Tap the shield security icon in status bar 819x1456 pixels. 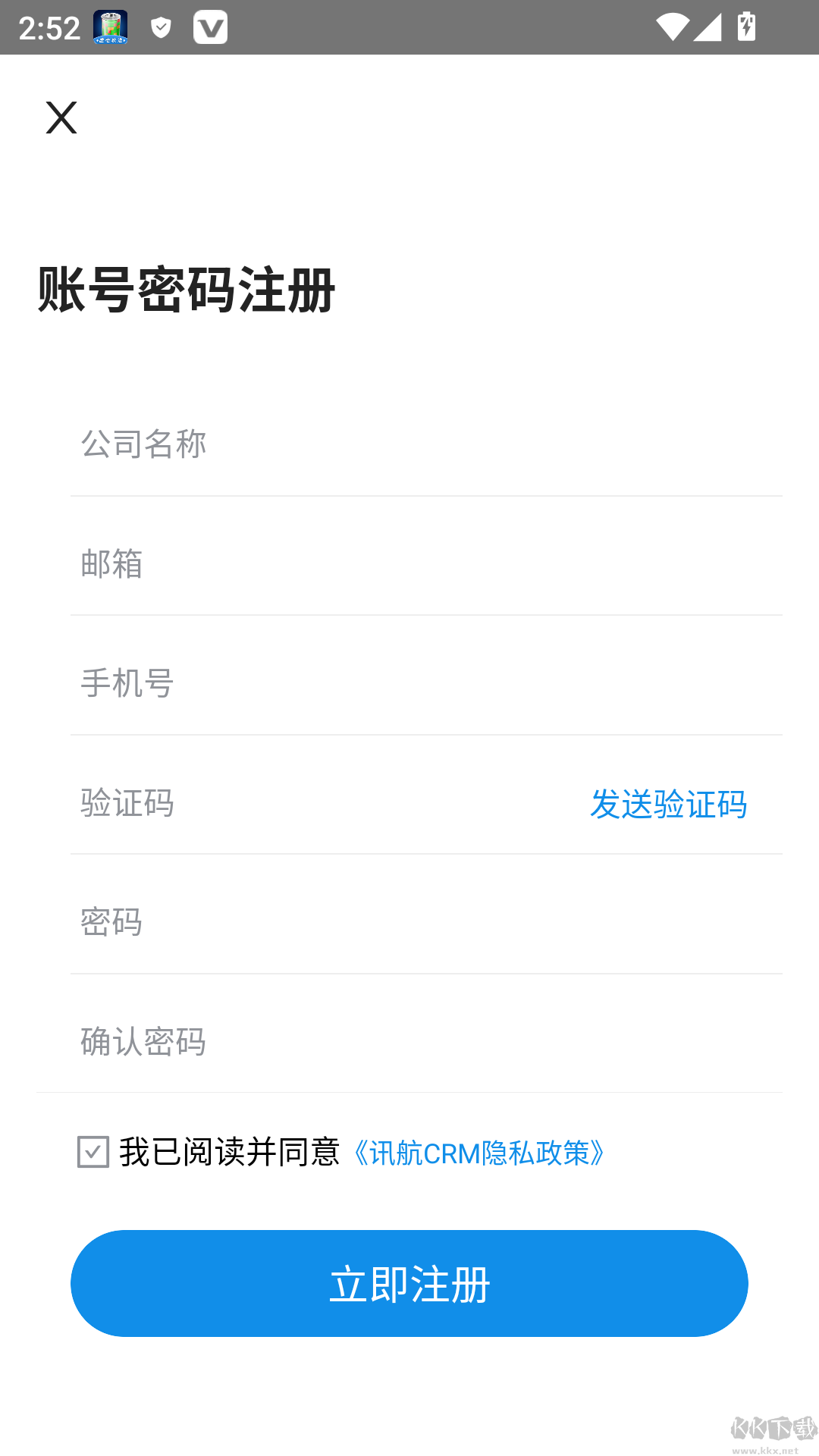(x=162, y=27)
